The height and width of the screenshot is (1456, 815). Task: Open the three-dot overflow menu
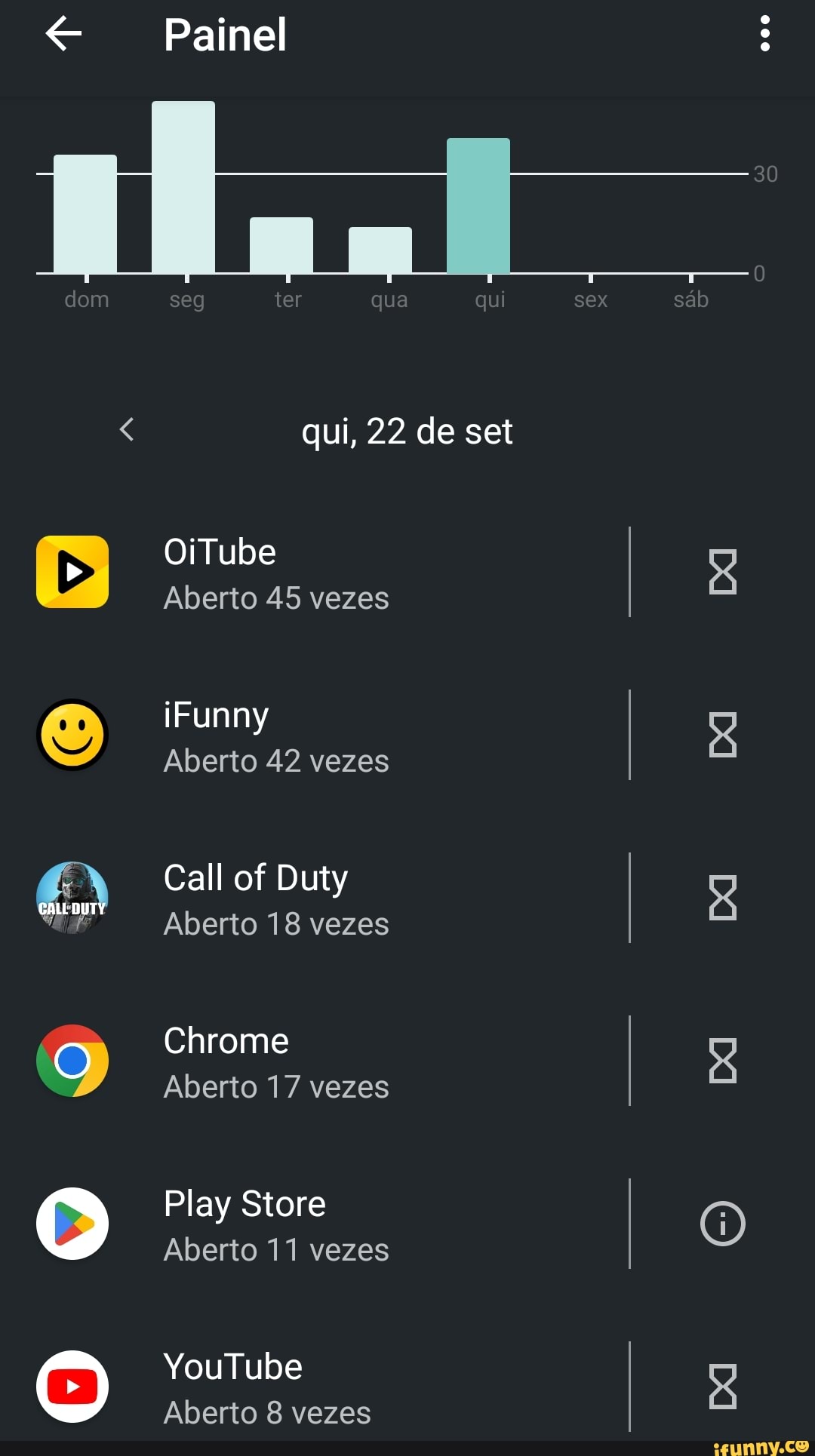pyautogui.click(x=765, y=35)
